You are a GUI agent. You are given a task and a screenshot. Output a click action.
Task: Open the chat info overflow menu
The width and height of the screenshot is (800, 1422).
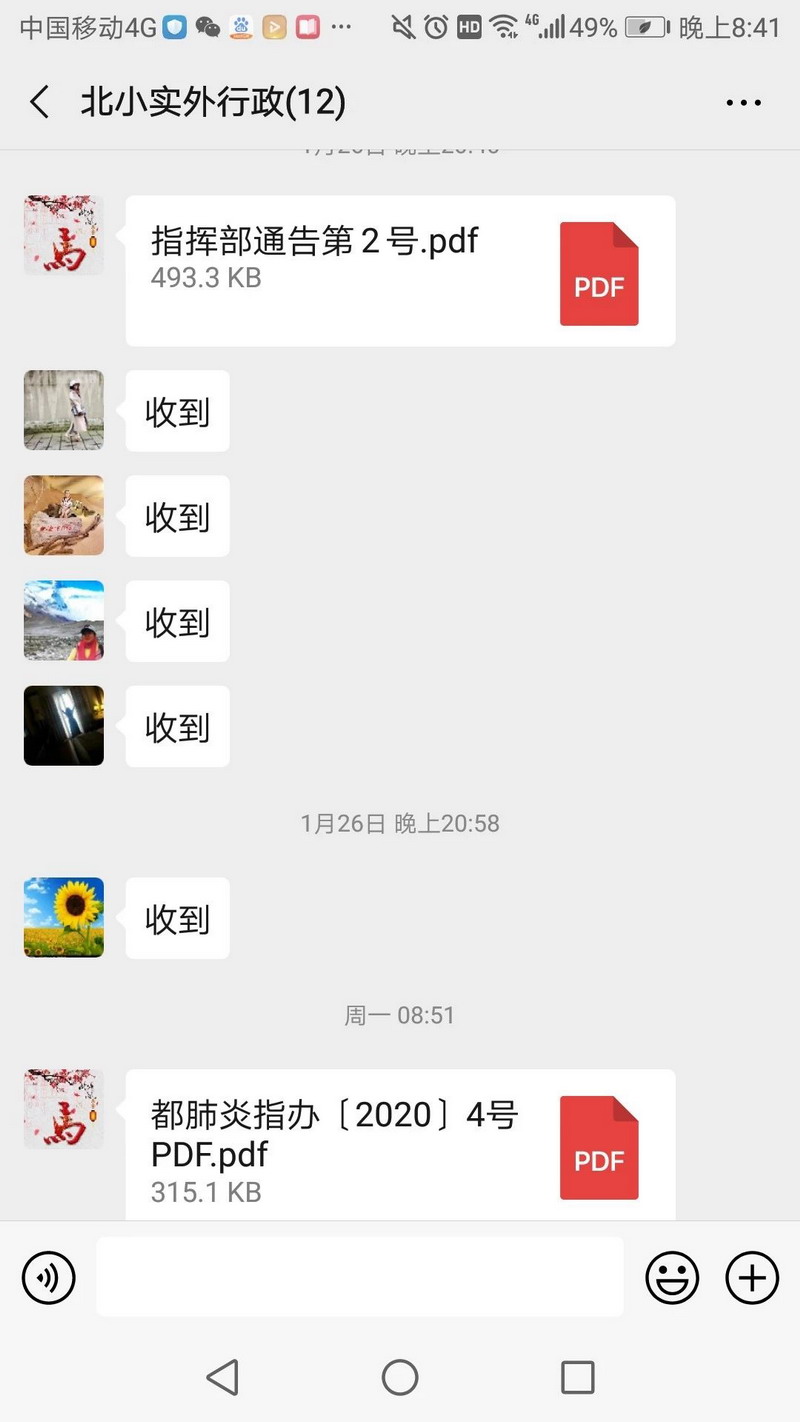pyautogui.click(x=744, y=102)
